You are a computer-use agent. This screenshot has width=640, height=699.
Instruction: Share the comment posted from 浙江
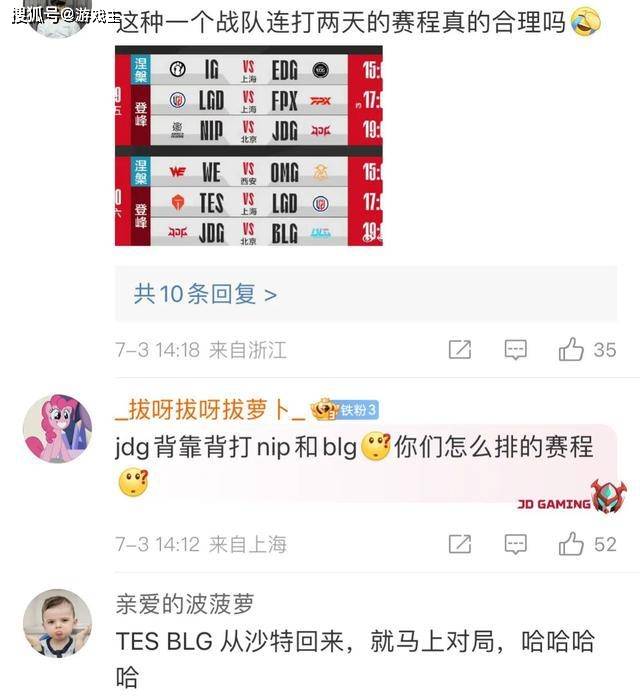coord(460,350)
